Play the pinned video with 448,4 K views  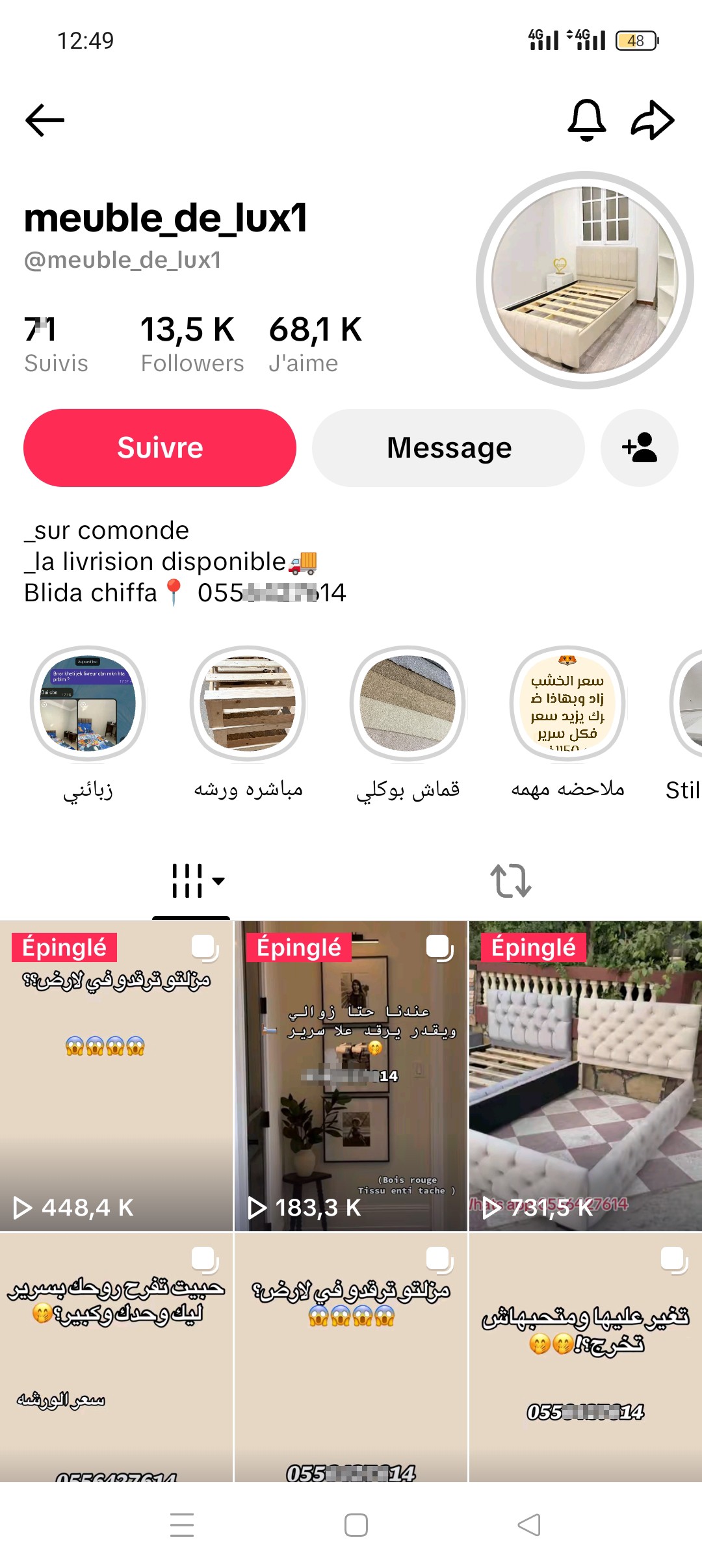coord(116,1076)
